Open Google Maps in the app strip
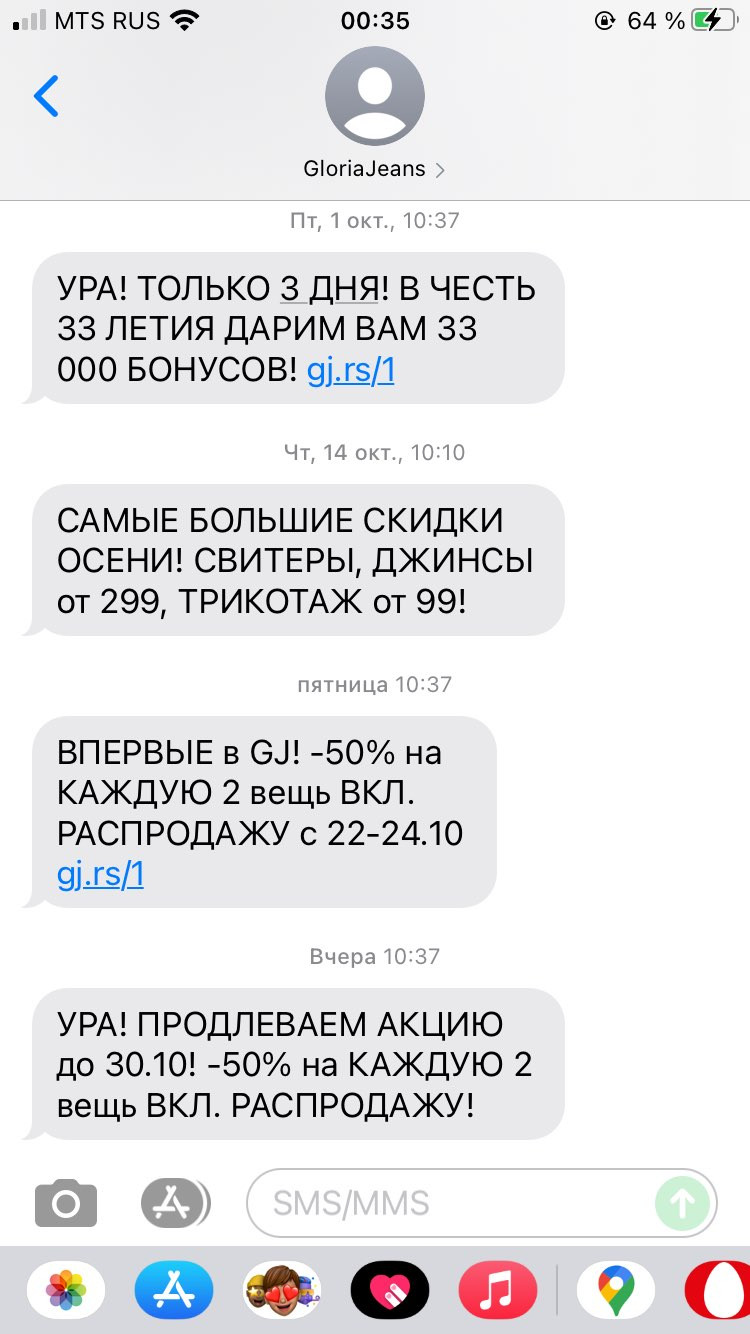750x1334 pixels. pos(615,1290)
